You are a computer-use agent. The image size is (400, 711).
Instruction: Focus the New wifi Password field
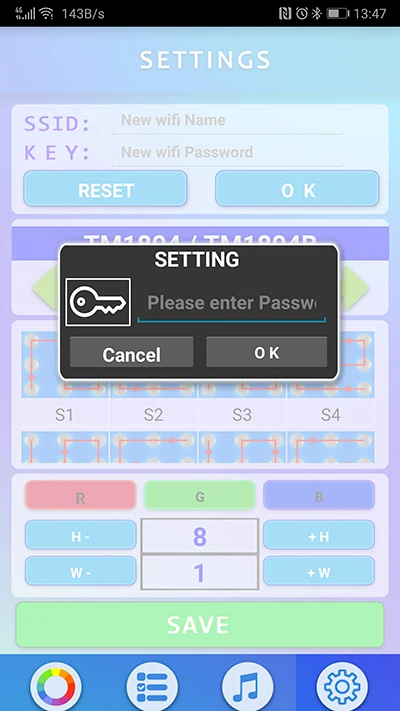pyautogui.click(x=228, y=153)
